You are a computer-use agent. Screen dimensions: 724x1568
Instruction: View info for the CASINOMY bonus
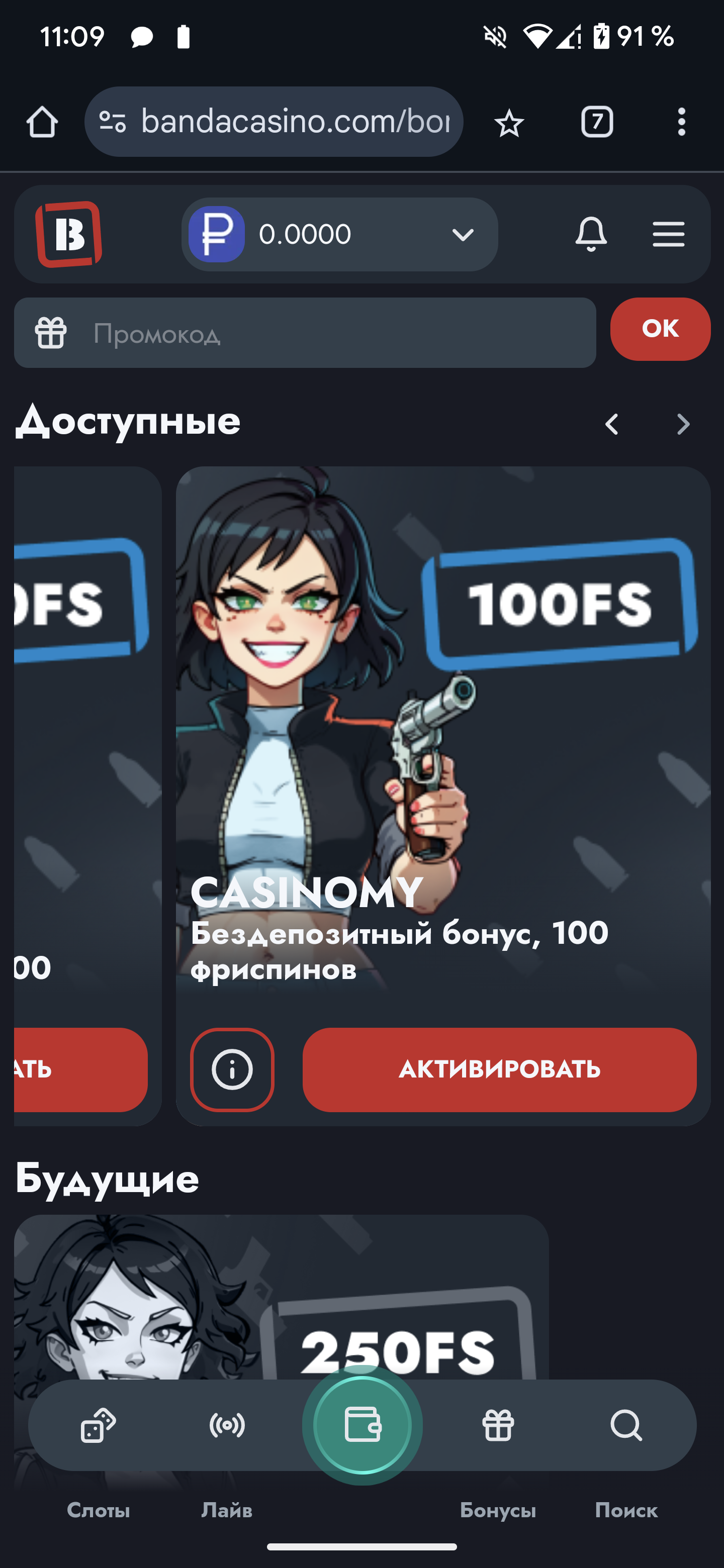(232, 1069)
